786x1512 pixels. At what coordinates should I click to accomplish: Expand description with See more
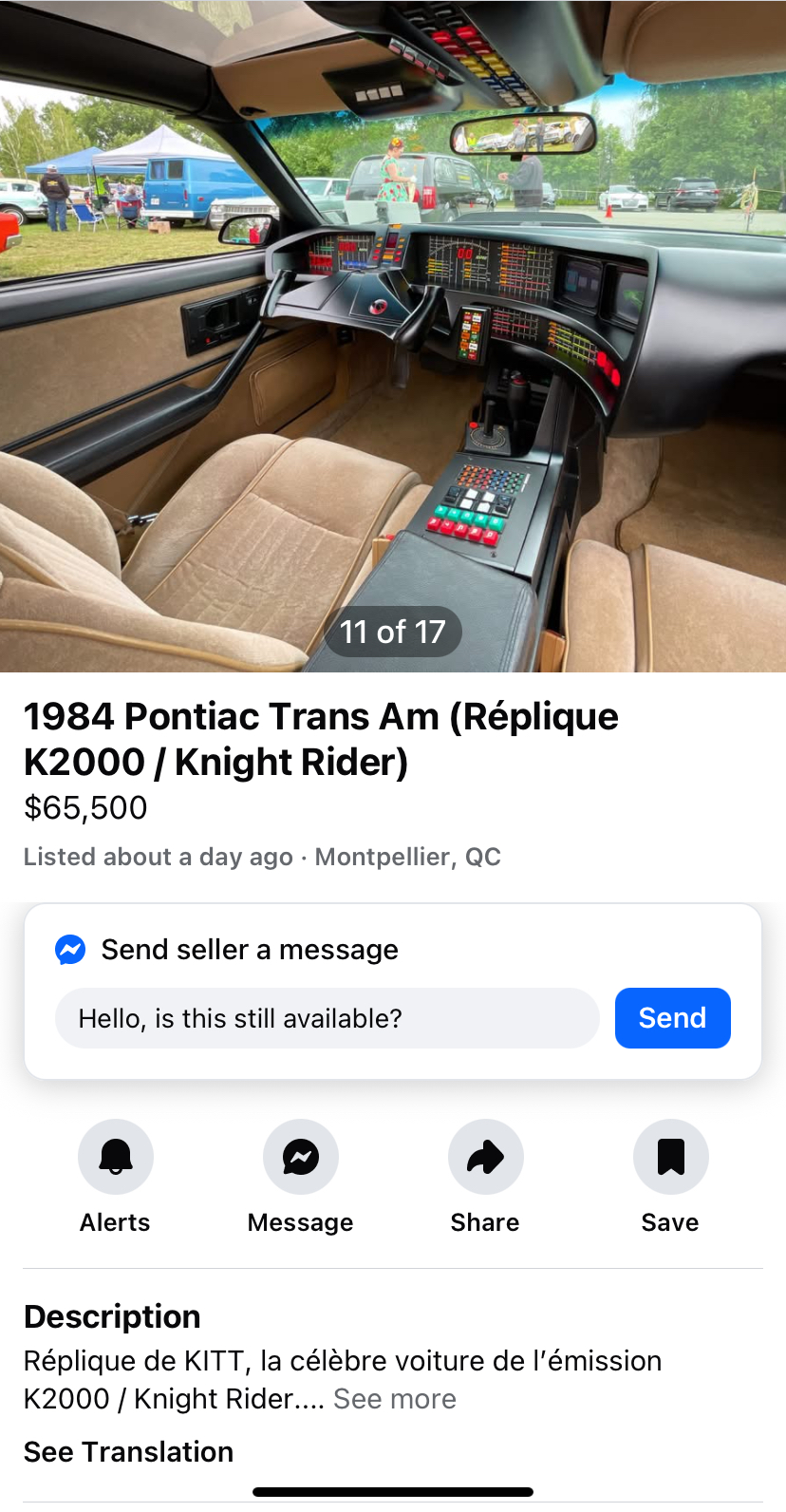point(395,1399)
